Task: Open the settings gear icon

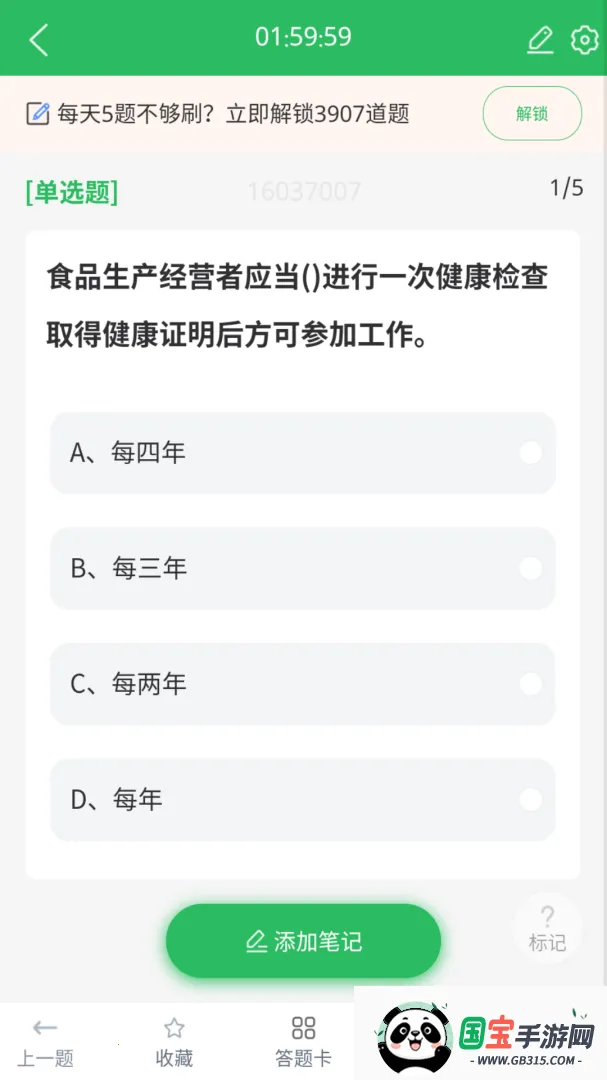Action: coord(584,40)
